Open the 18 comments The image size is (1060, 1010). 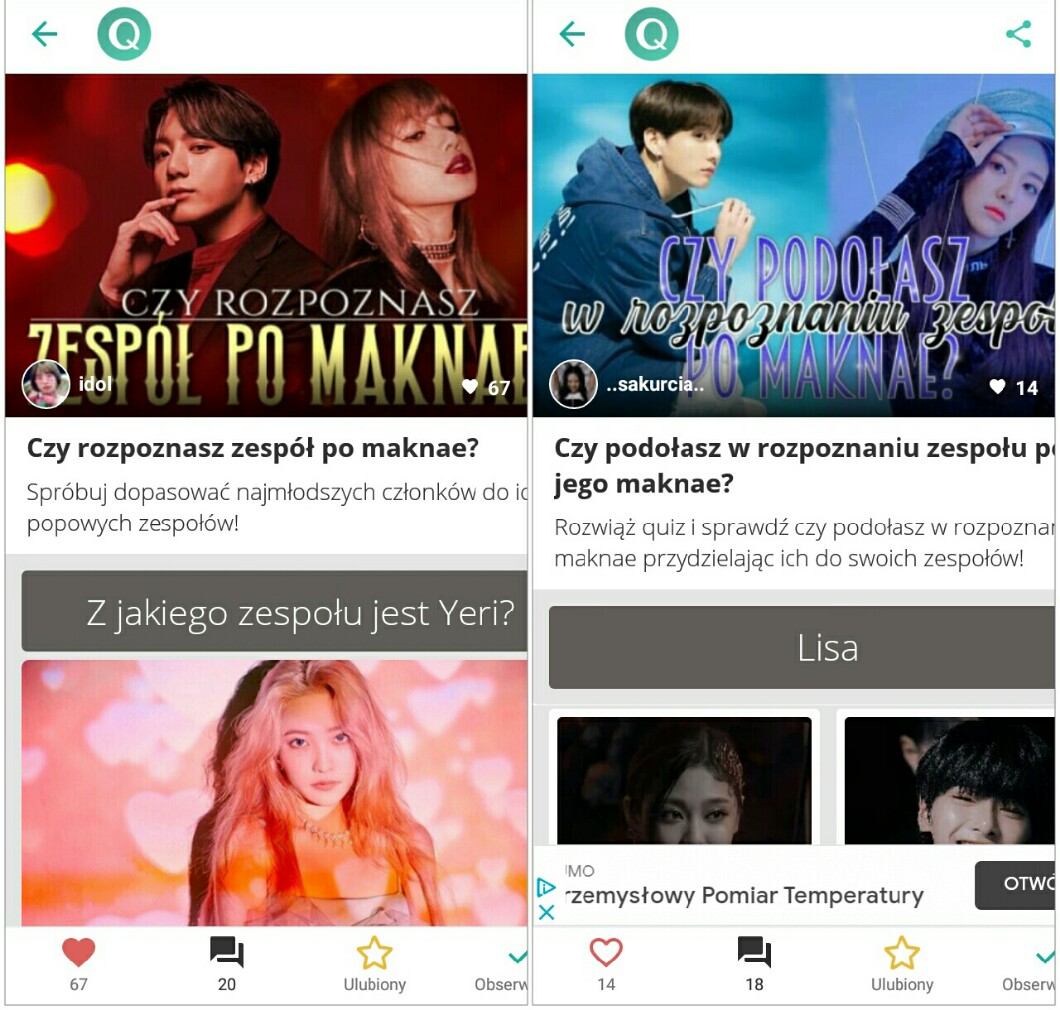coord(754,961)
